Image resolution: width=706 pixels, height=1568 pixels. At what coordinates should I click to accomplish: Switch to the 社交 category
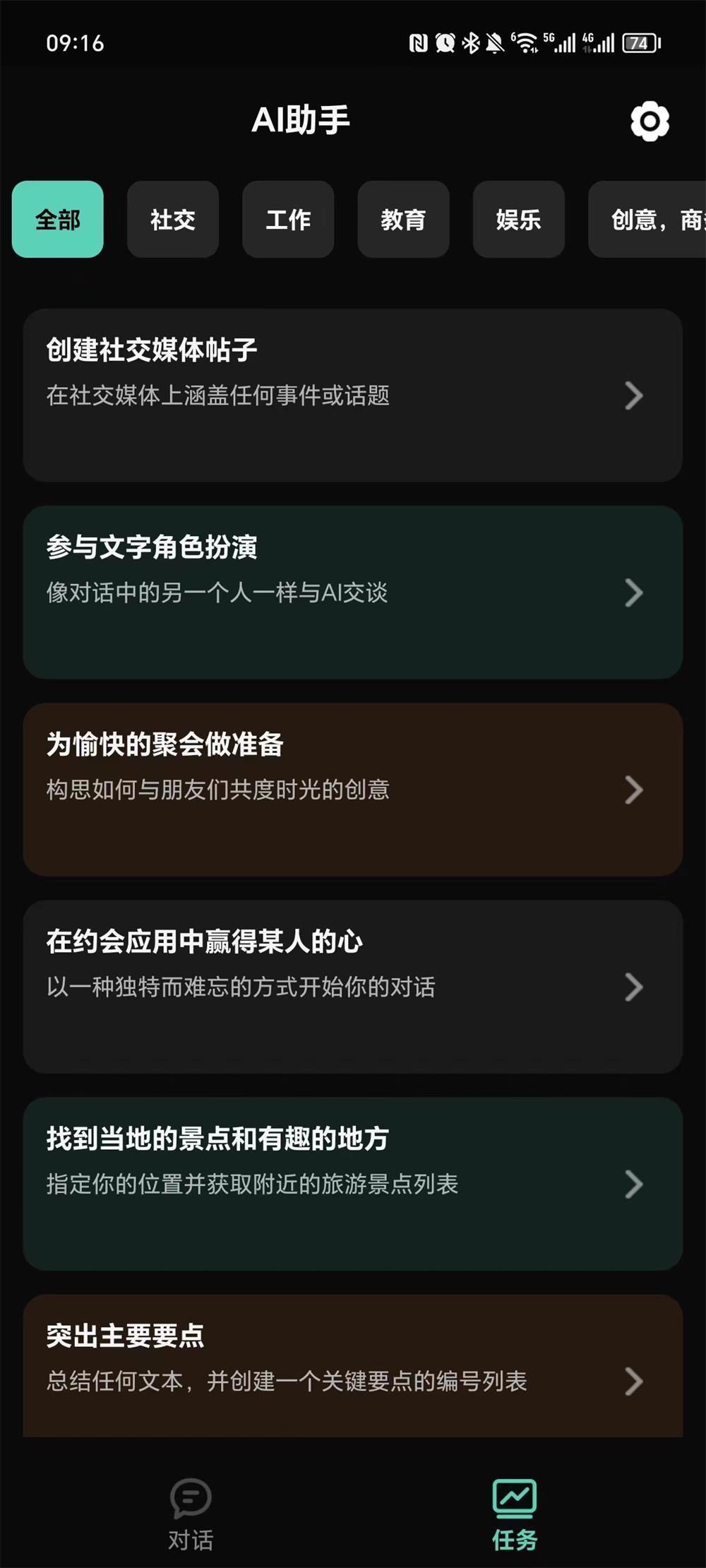pos(173,219)
